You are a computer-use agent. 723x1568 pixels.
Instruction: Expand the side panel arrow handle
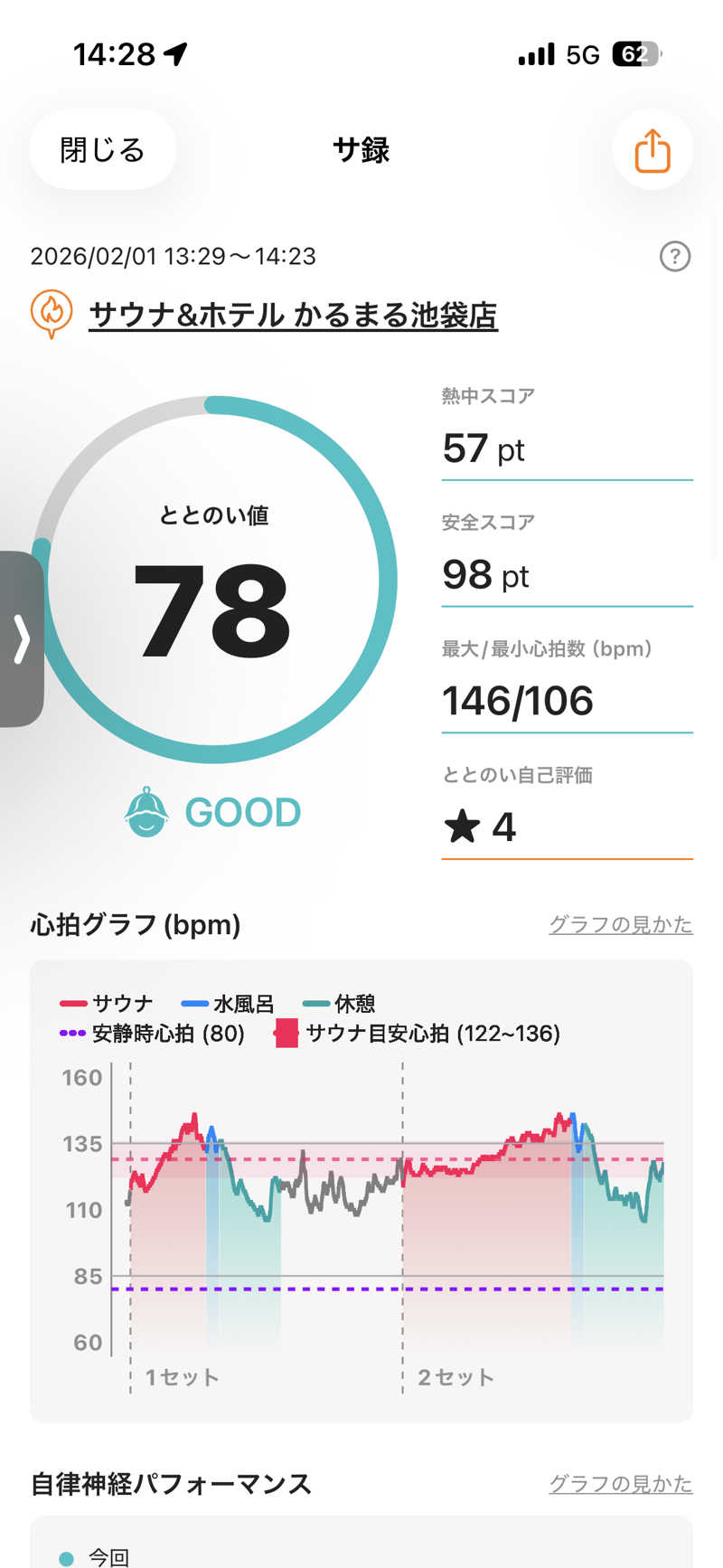[x=21, y=638]
